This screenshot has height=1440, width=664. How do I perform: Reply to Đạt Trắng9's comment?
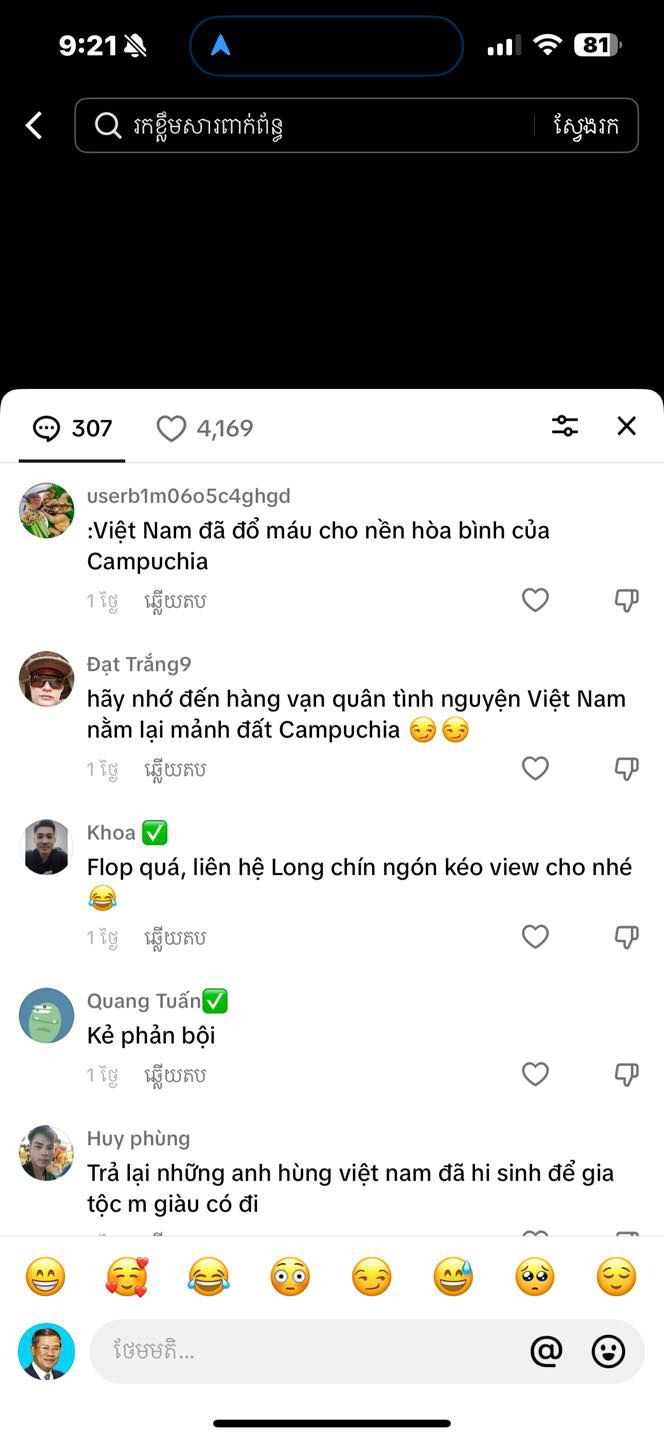point(175,769)
